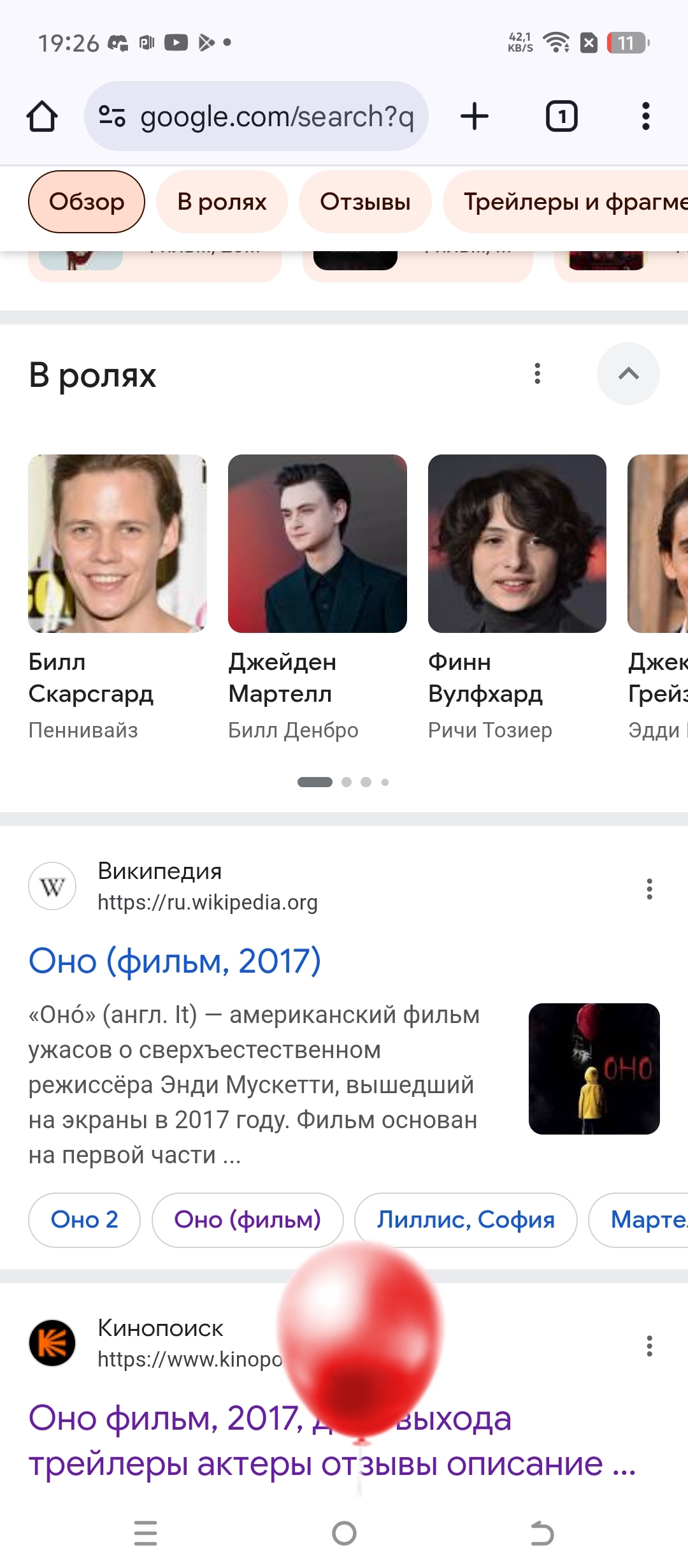This screenshot has width=688, height=1568.
Task: Open a new browser tab
Action: coord(474,117)
